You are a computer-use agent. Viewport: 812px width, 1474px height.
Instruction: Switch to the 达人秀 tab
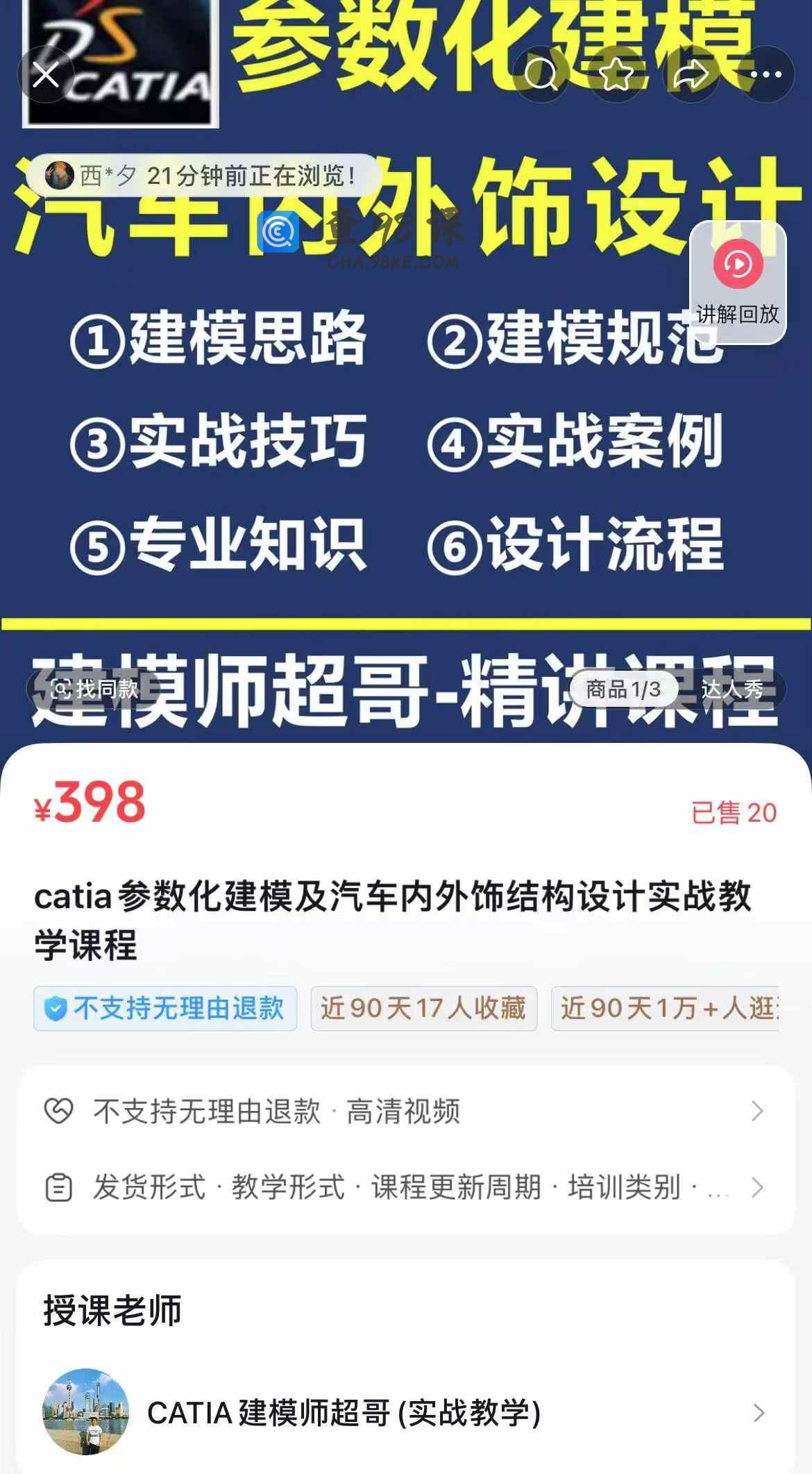pos(731,689)
